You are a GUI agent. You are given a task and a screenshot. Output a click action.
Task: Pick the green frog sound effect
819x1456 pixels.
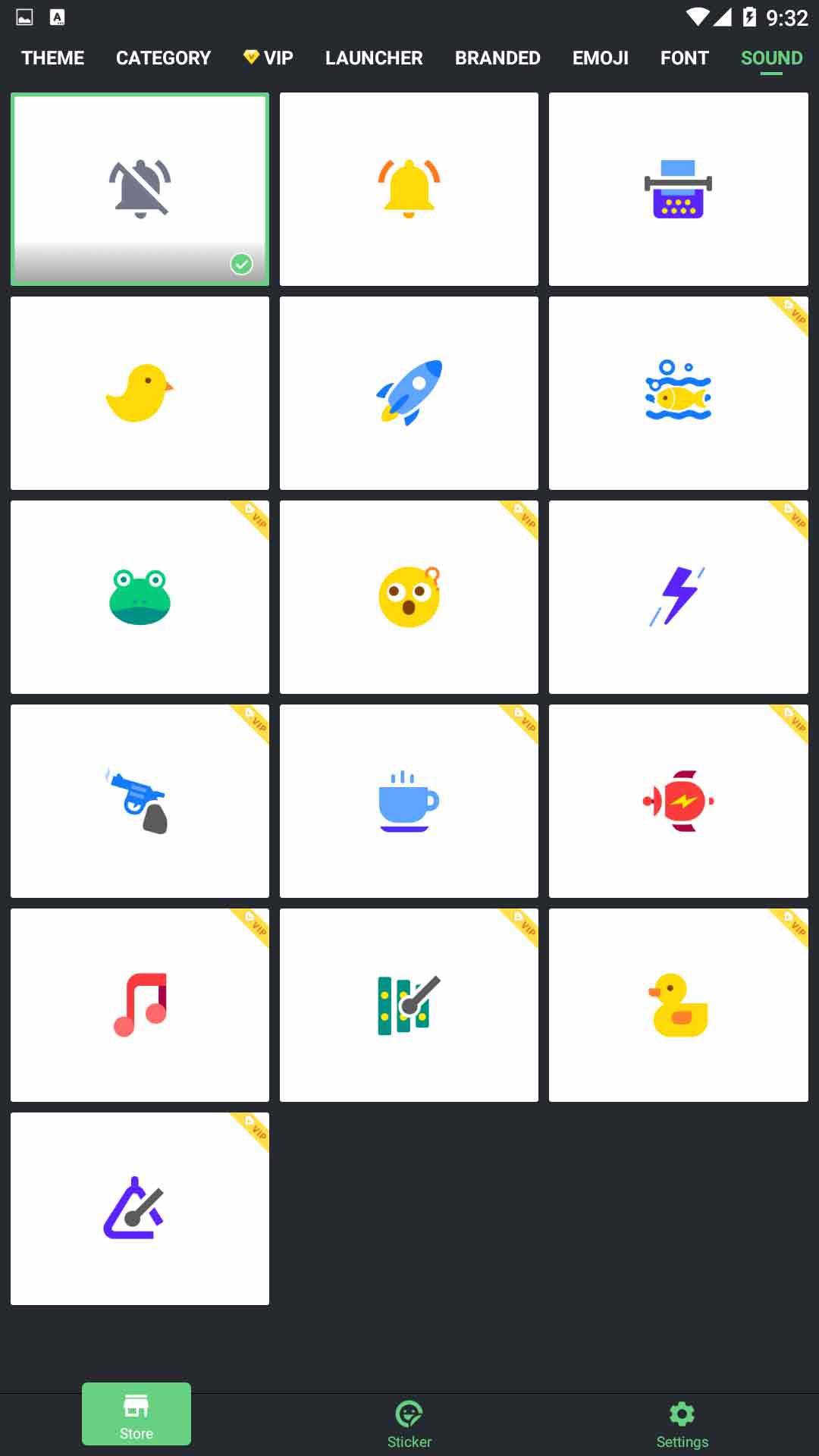pos(140,596)
